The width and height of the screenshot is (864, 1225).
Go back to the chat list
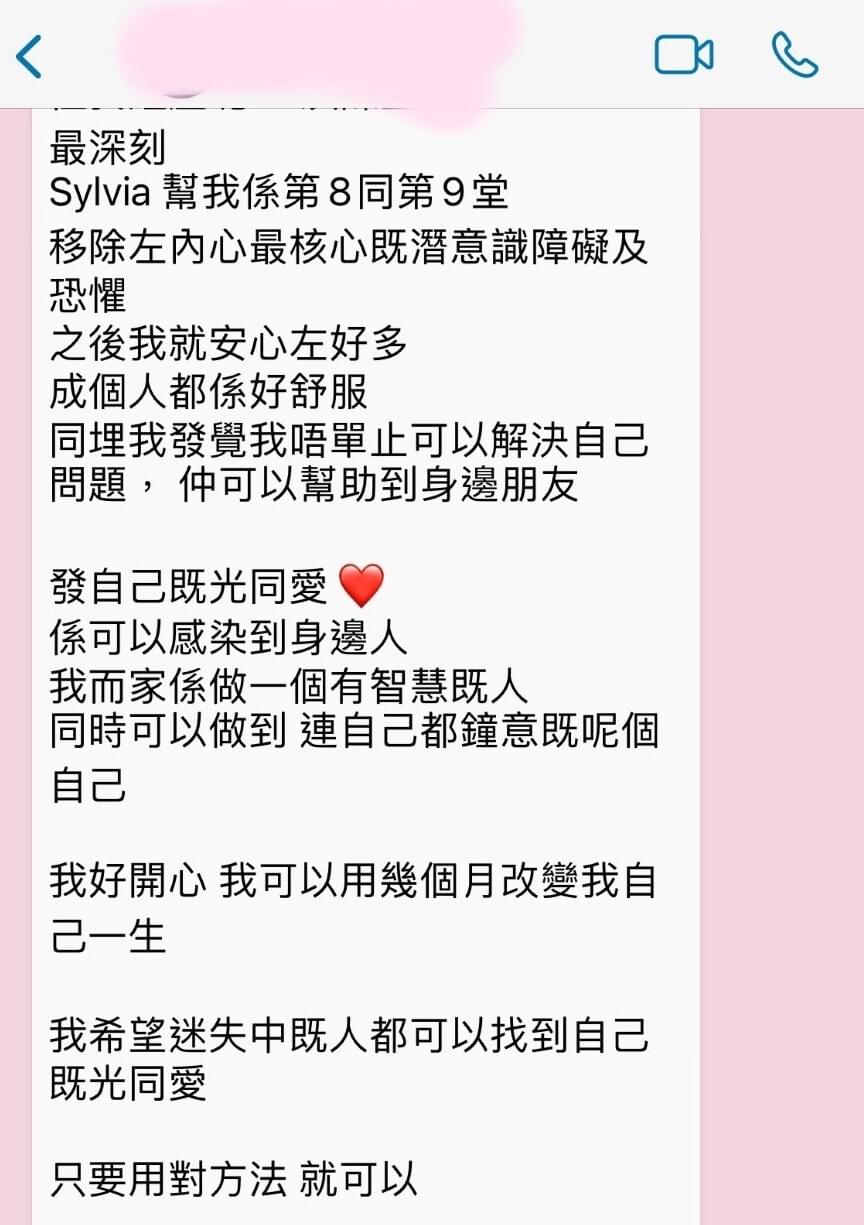coord(30,56)
